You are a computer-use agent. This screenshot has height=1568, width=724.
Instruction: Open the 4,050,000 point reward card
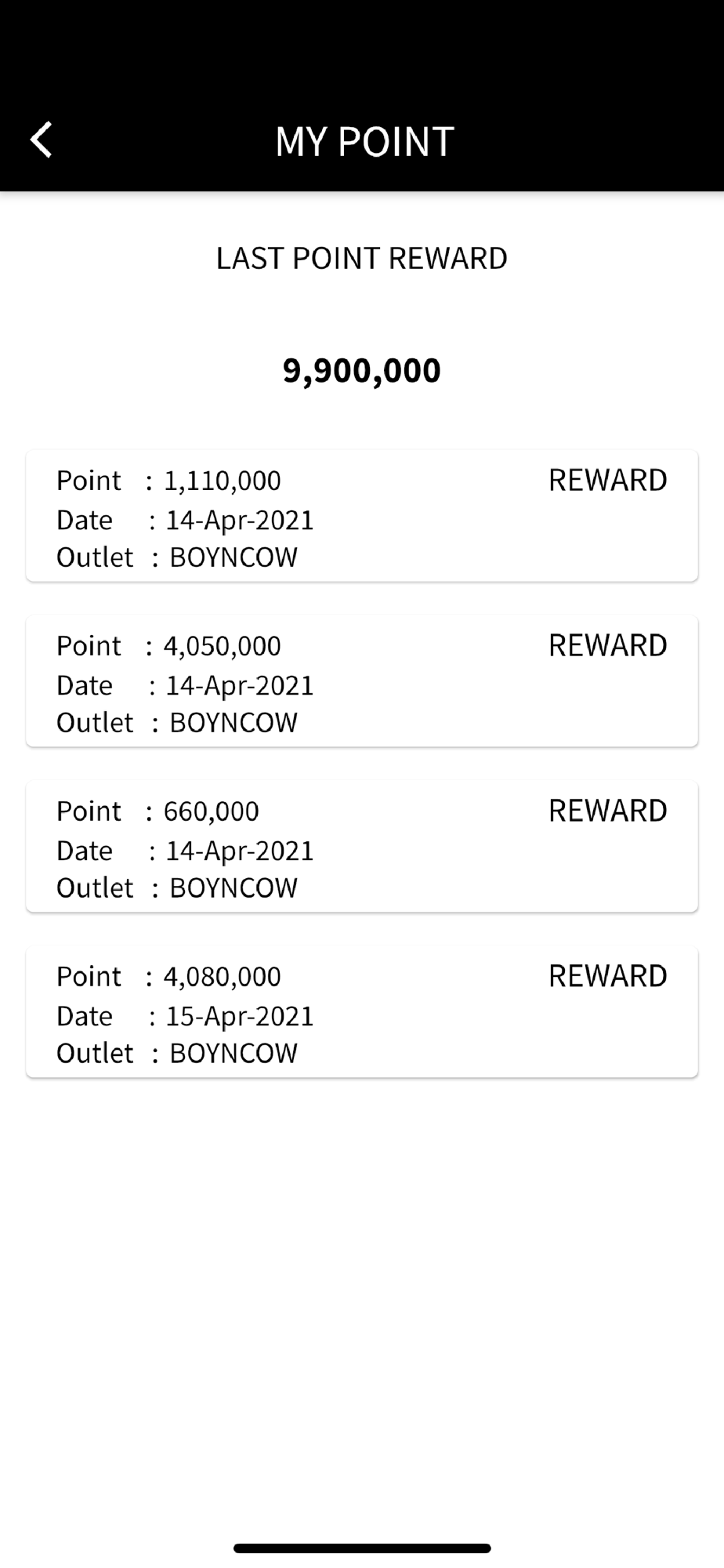pos(362,681)
